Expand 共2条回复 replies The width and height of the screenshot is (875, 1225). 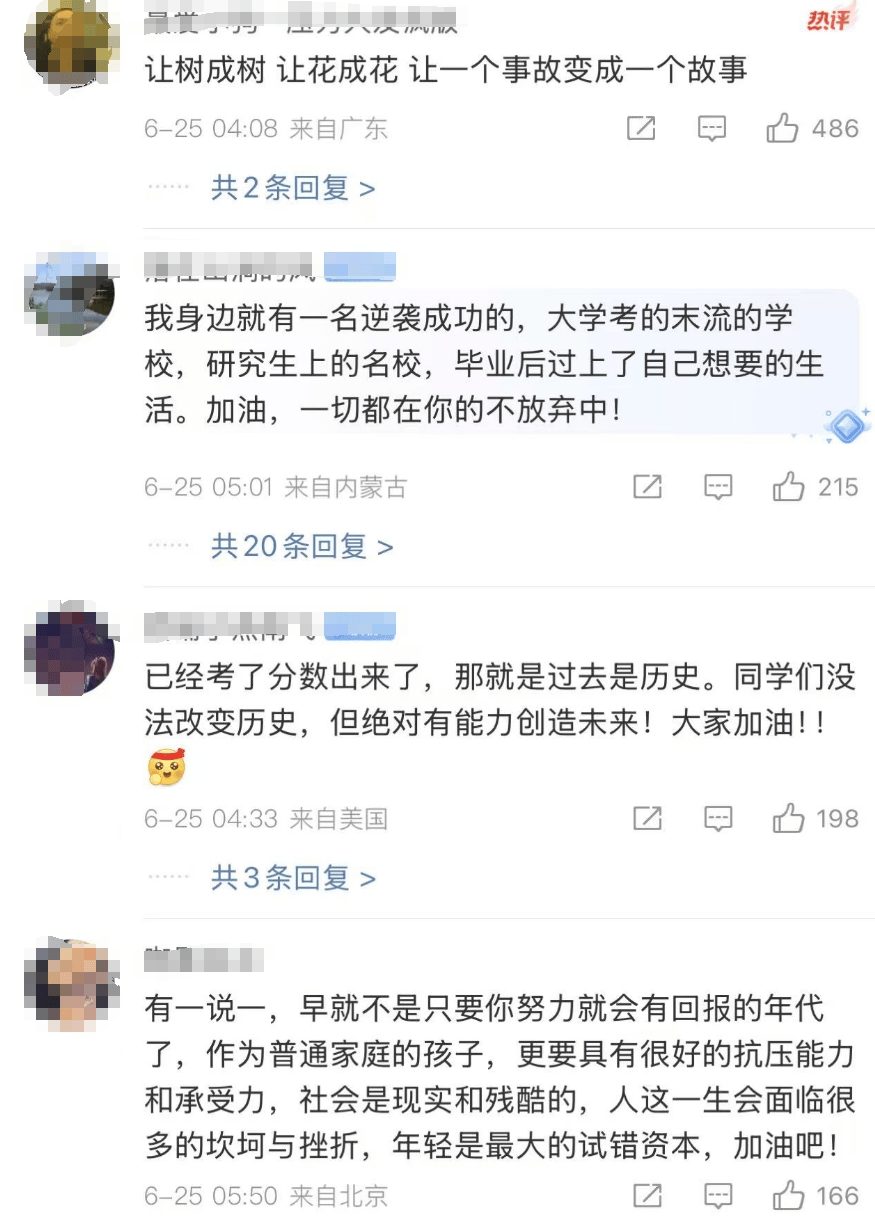click(x=292, y=188)
